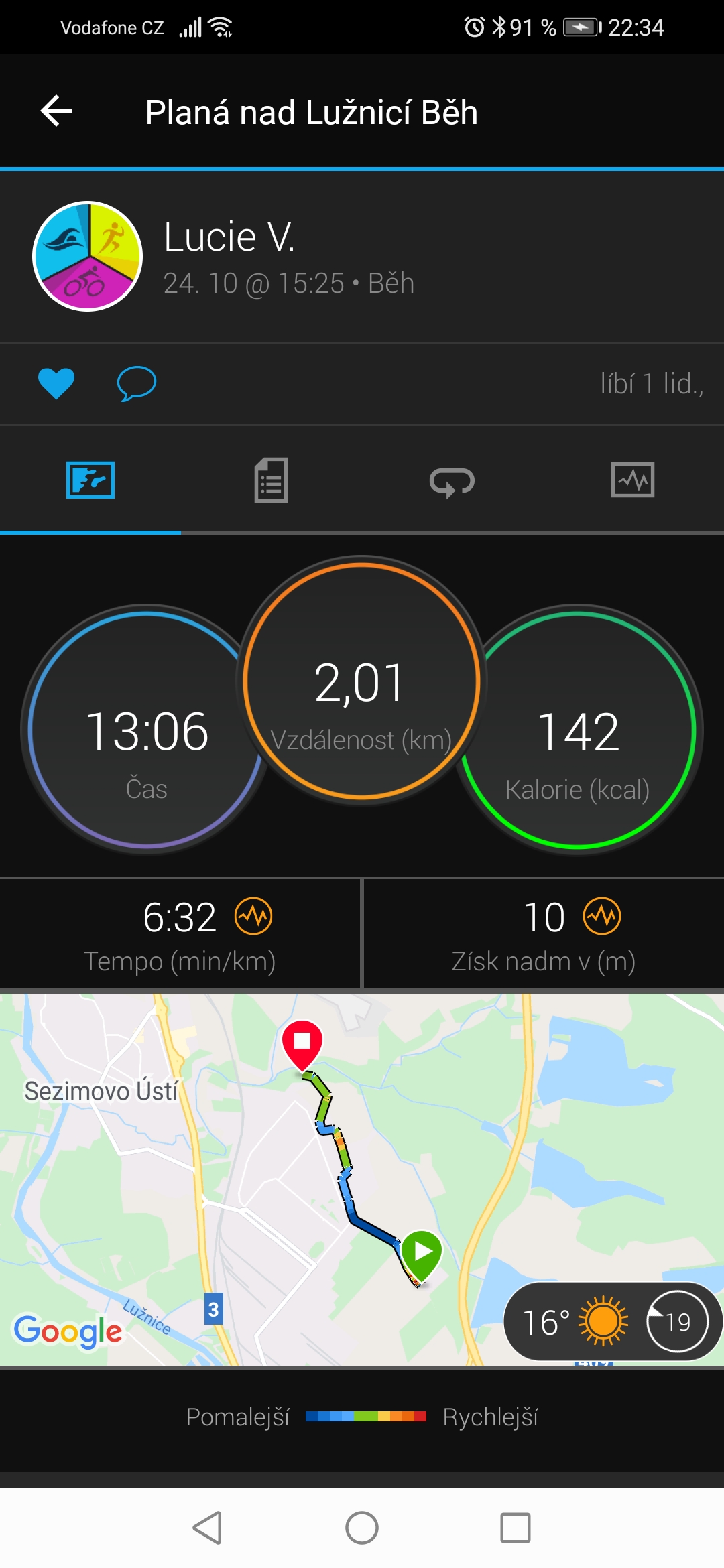Viewport: 724px width, 1568px height.
Task: Open the Tempo chart icon
Action: [x=253, y=916]
